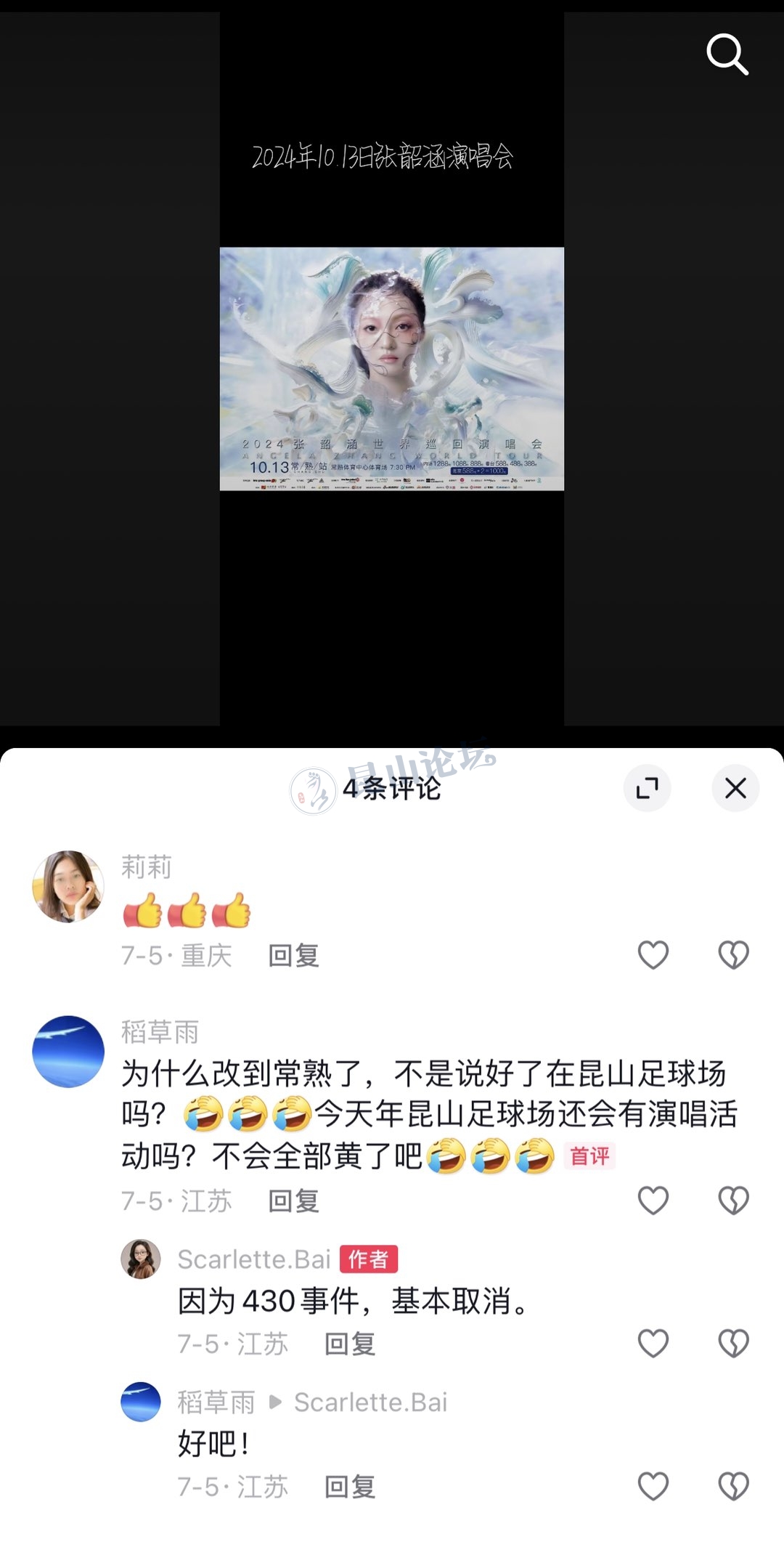The width and height of the screenshot is (784, 1547).
Task: Dislike 稻草雨's comment about 昆山足球场
Action: (x=733, y=1201)
